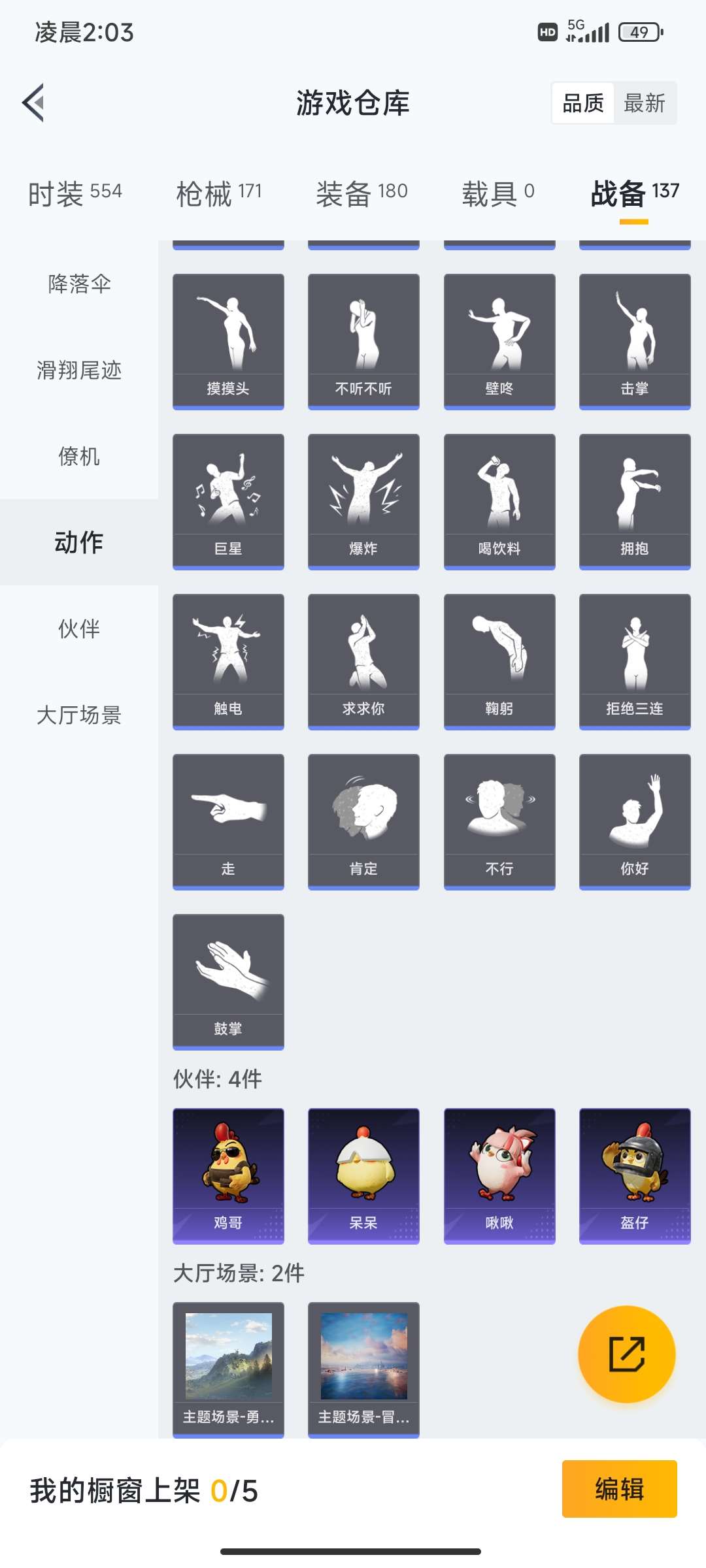Screen dimensions: 706x1568
Task: Select the 僚机 category
Action: point(79,457)
